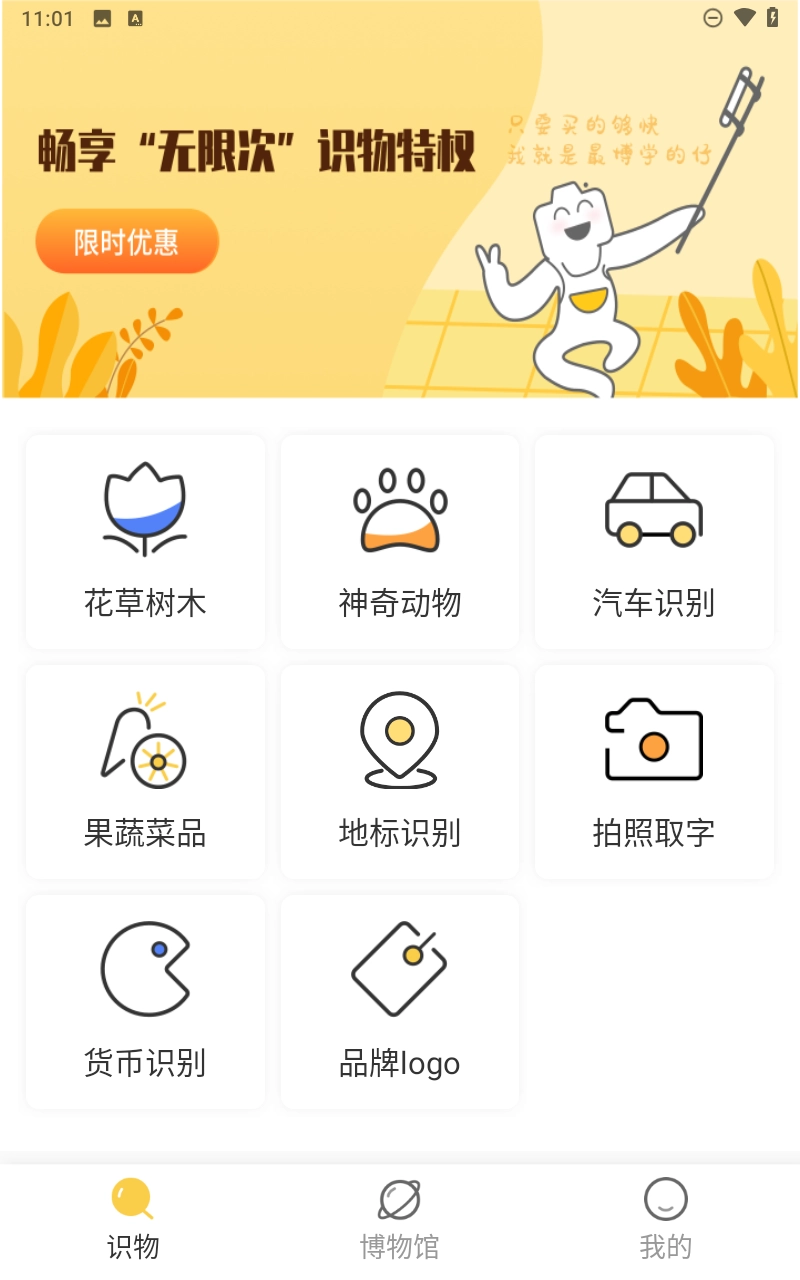Viewport: 800px width, 1280px height.
Task: Click the 11:01 clock in the status bar
Action: pos(47,17)
